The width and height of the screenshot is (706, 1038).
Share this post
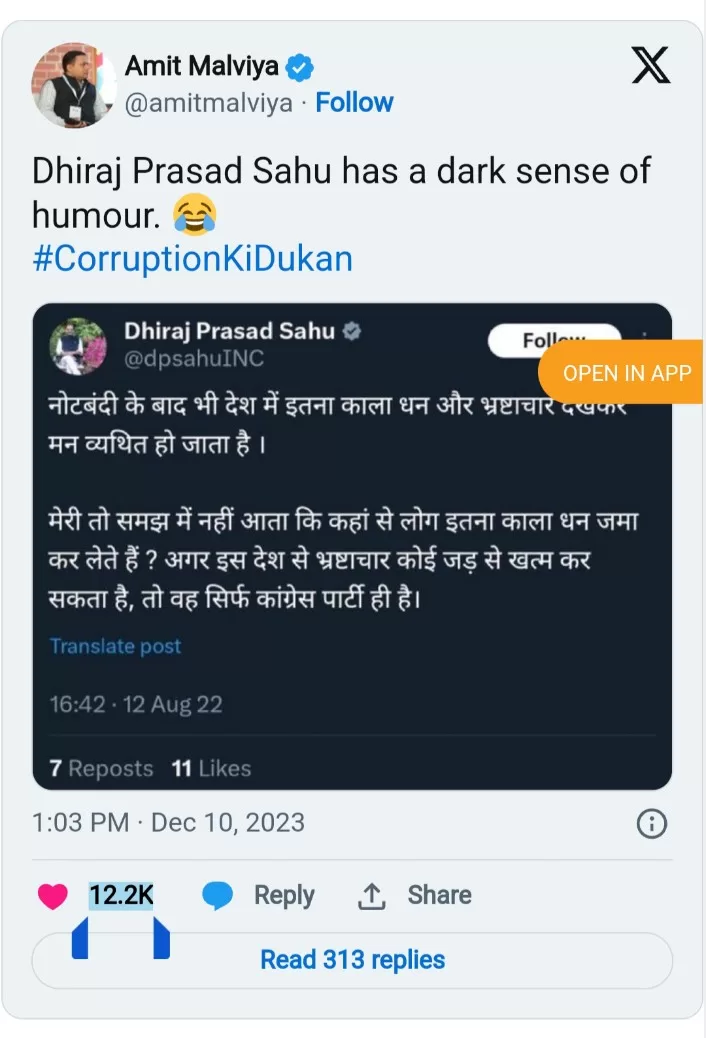click(414, 895)
